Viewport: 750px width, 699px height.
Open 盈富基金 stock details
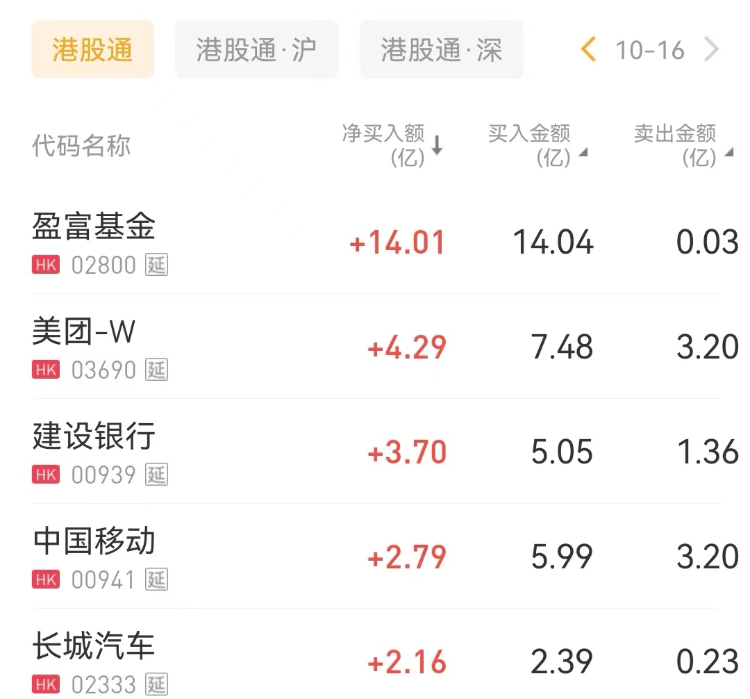(94, 227)
